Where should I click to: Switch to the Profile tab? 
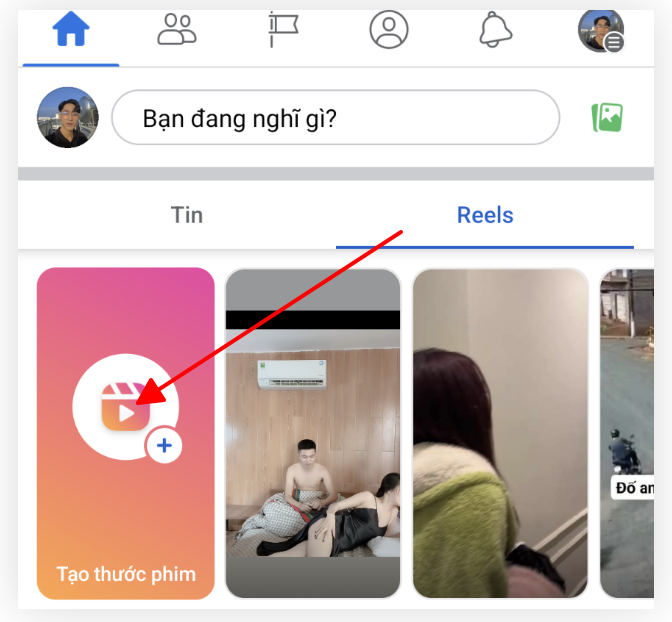coord(389,30)
